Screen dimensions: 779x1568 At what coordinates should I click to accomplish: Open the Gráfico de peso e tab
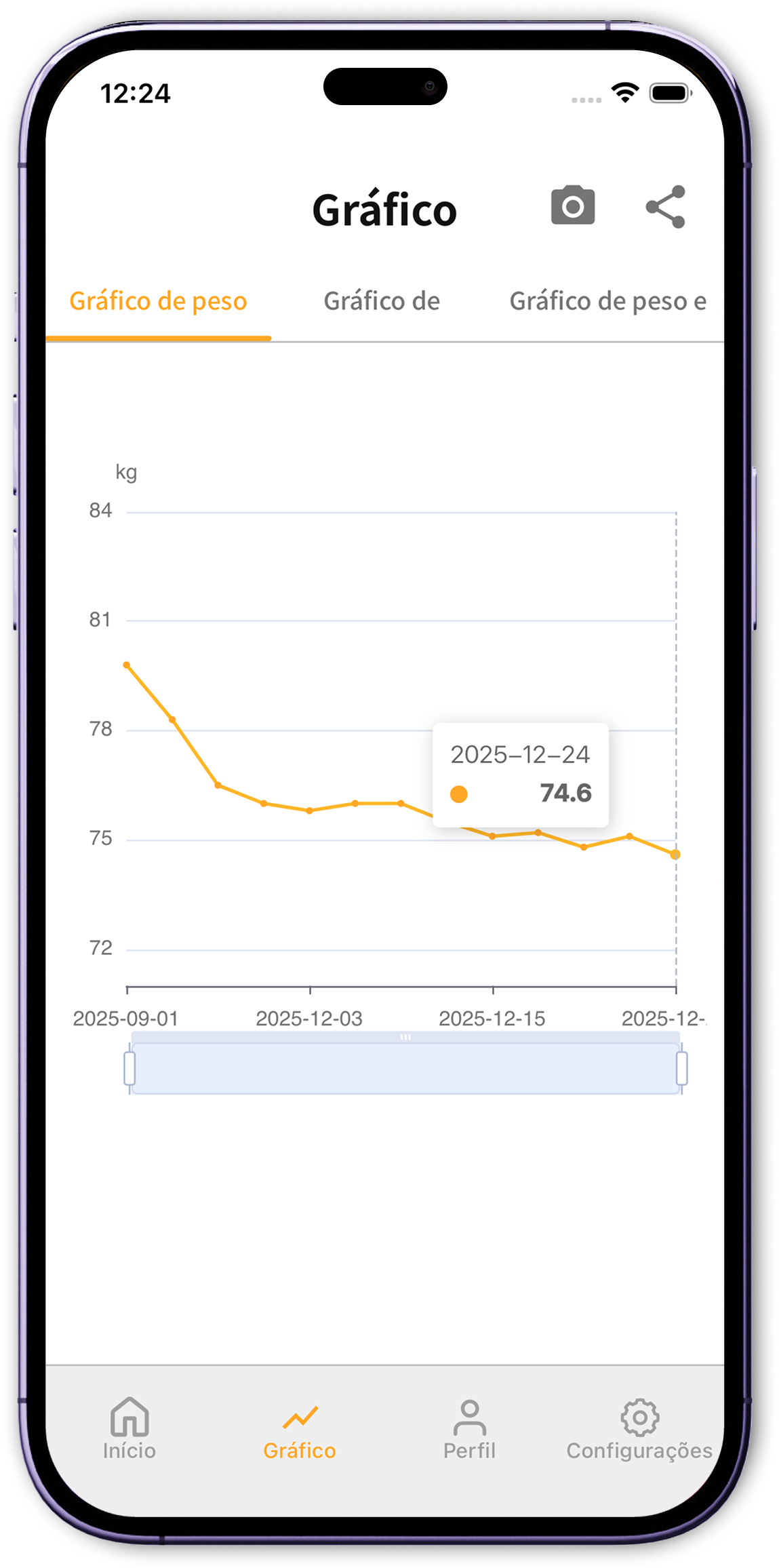click(x=607, y=301)
